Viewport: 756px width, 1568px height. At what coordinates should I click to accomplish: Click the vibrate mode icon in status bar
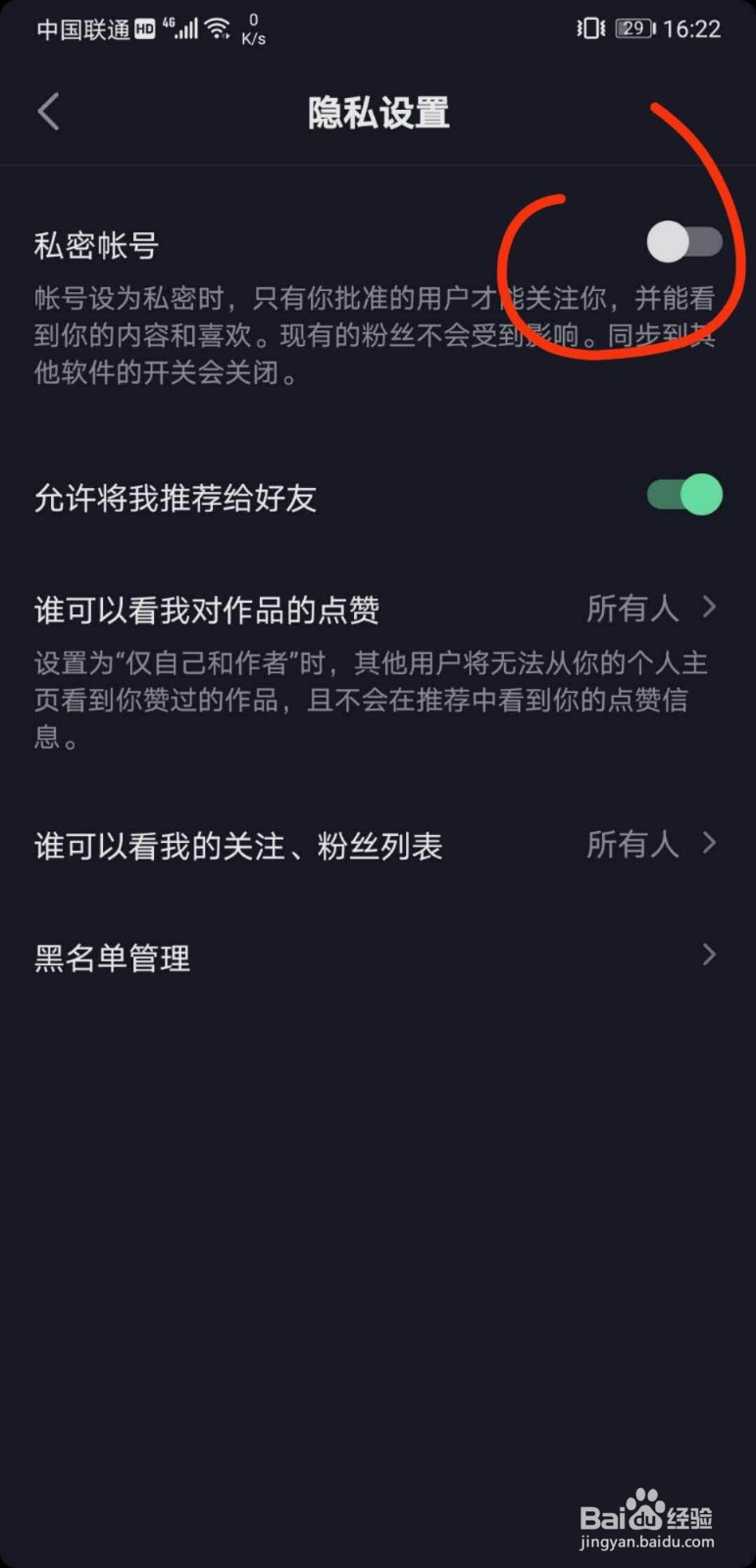[x=587, y=26]
